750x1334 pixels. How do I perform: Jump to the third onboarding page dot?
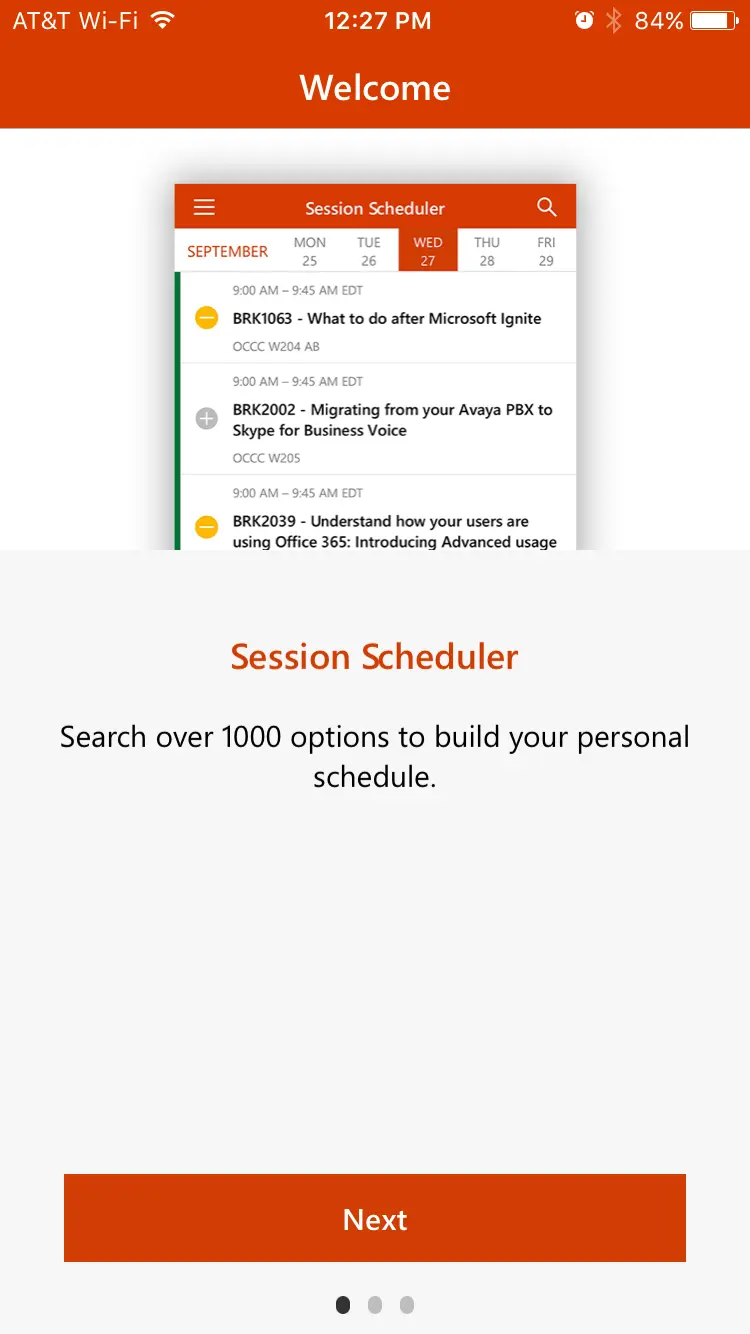(407, 1304)
